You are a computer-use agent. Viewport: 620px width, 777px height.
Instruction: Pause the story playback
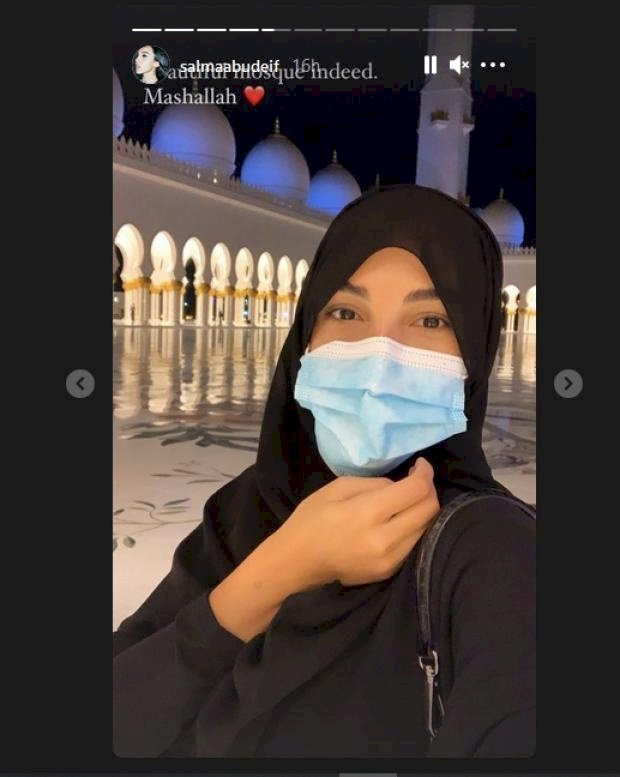430,65
